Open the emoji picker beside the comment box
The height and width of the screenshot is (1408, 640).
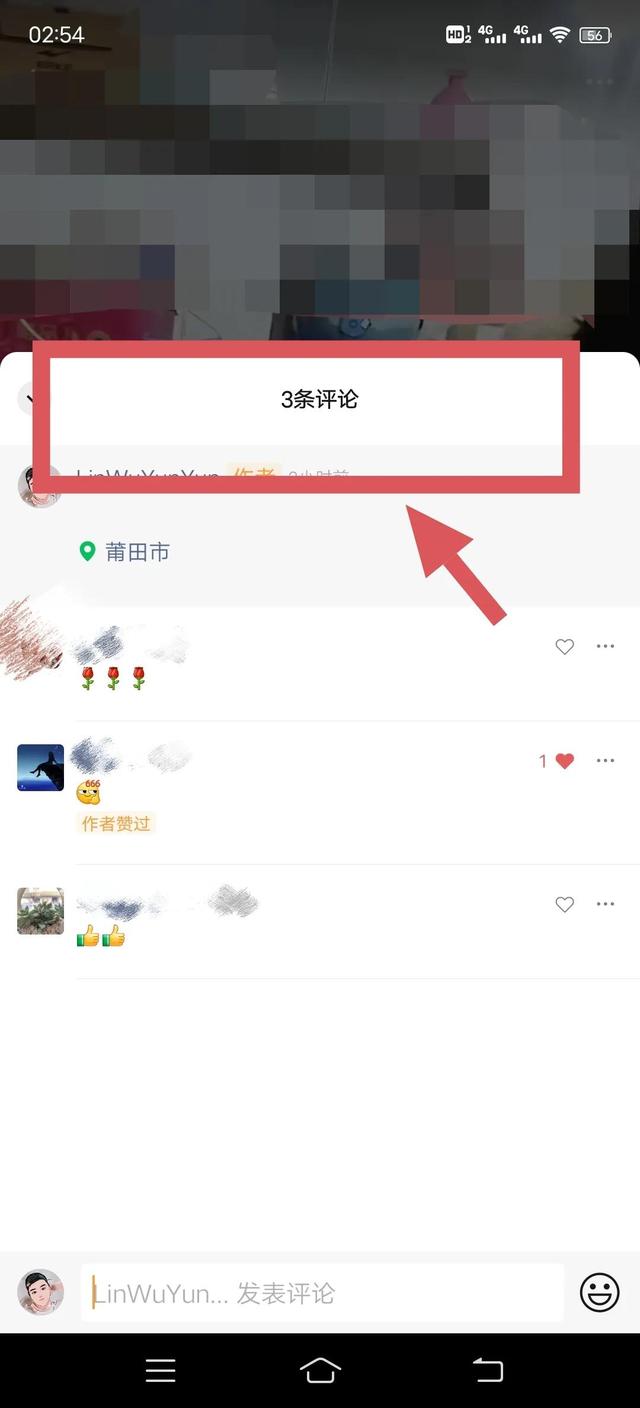click(x=599, y=1293)
